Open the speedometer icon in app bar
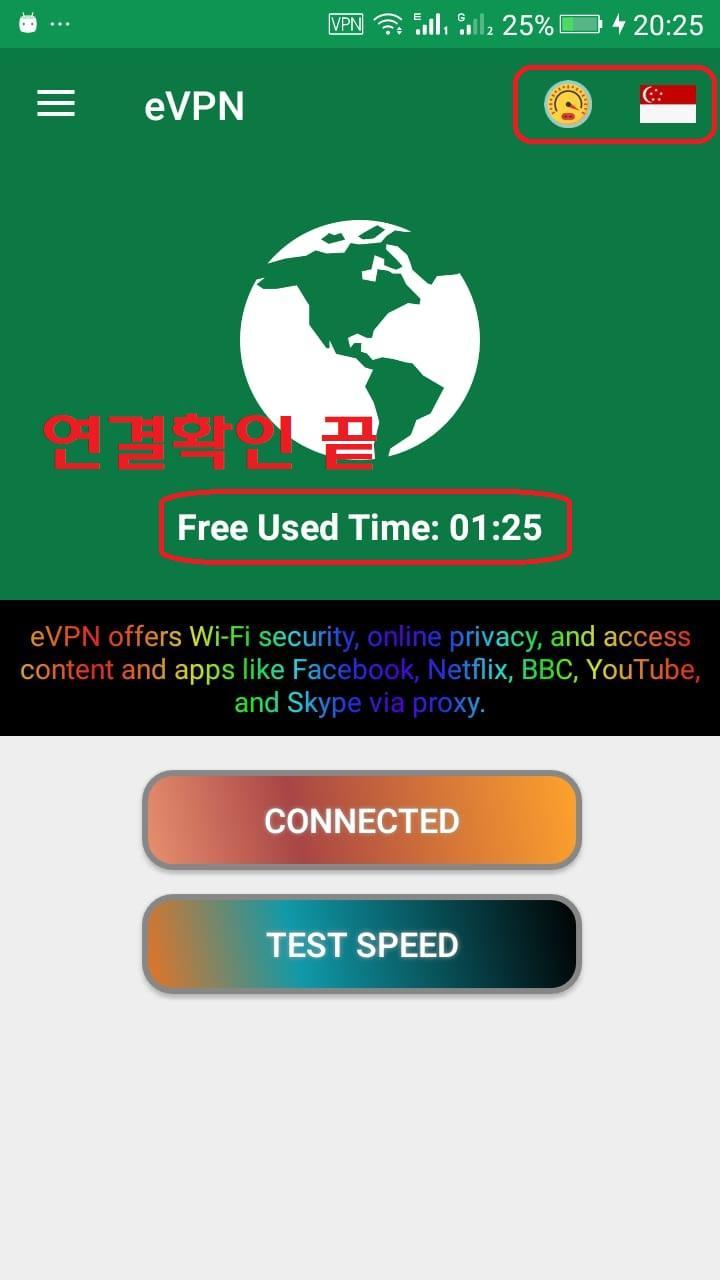Image resolution: width=720 pixels, height=1280 pixels. 567,104
